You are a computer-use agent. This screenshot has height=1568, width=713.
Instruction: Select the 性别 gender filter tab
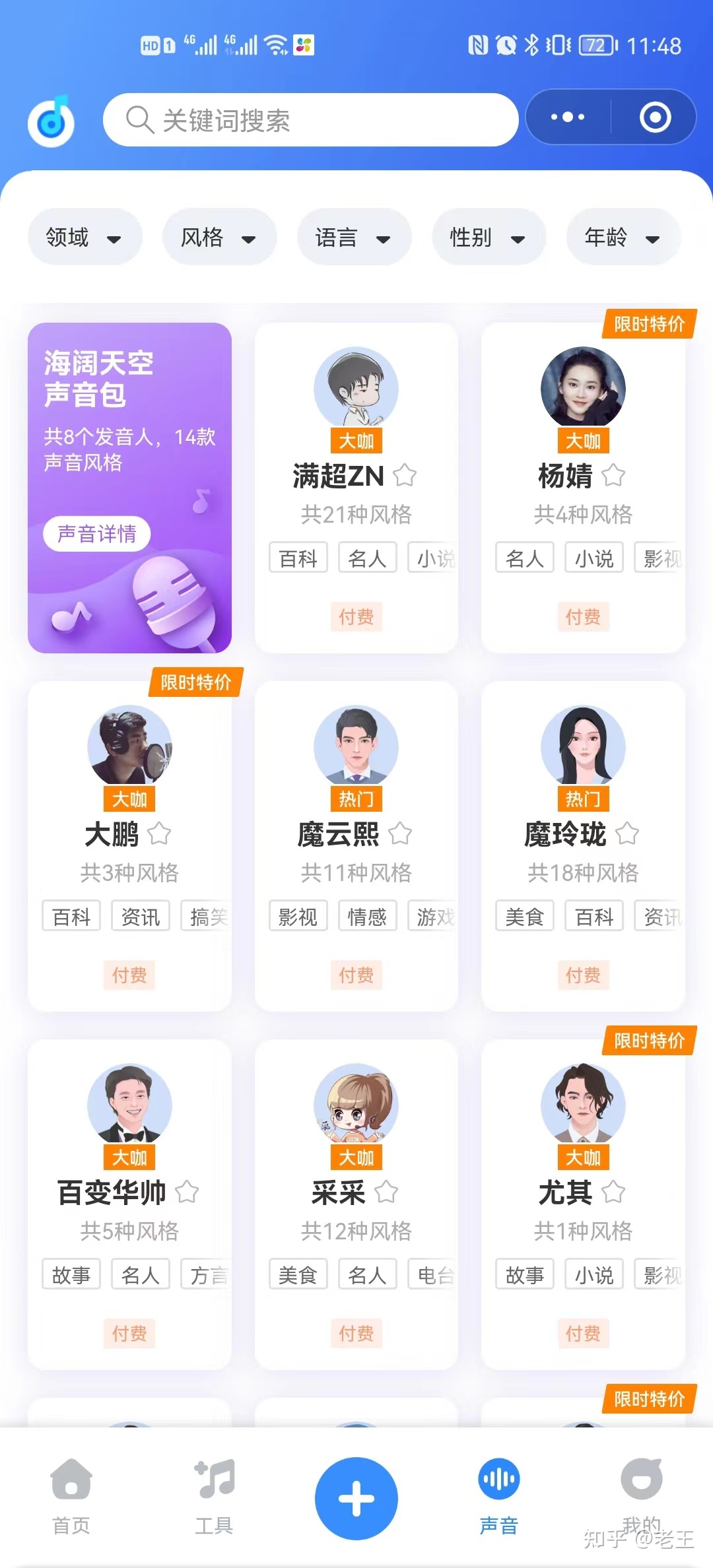point(487,237)
